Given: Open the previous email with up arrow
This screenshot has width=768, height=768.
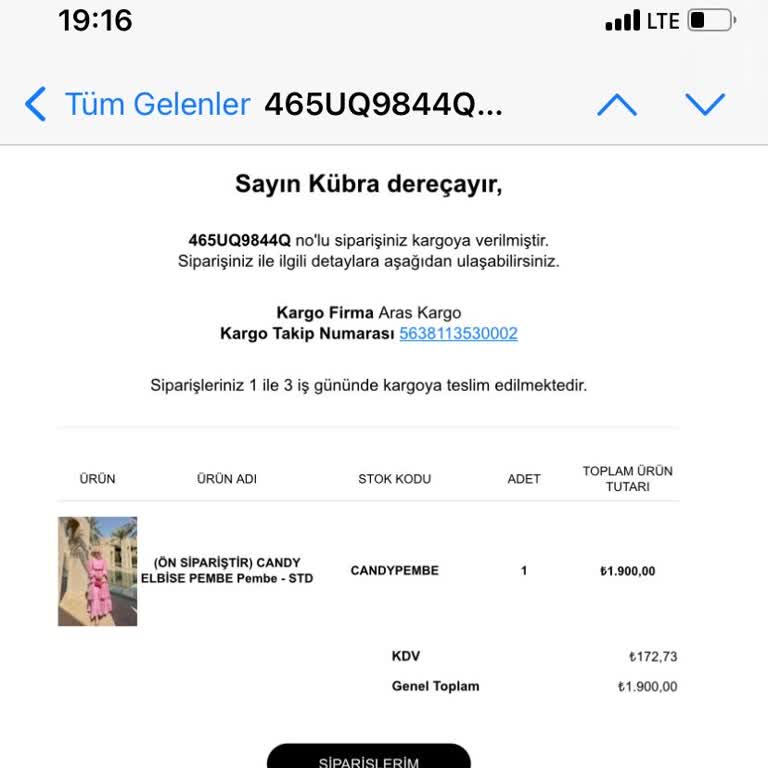Looking at the screenshot, I should pyautogui.click(x=616, y=104).
